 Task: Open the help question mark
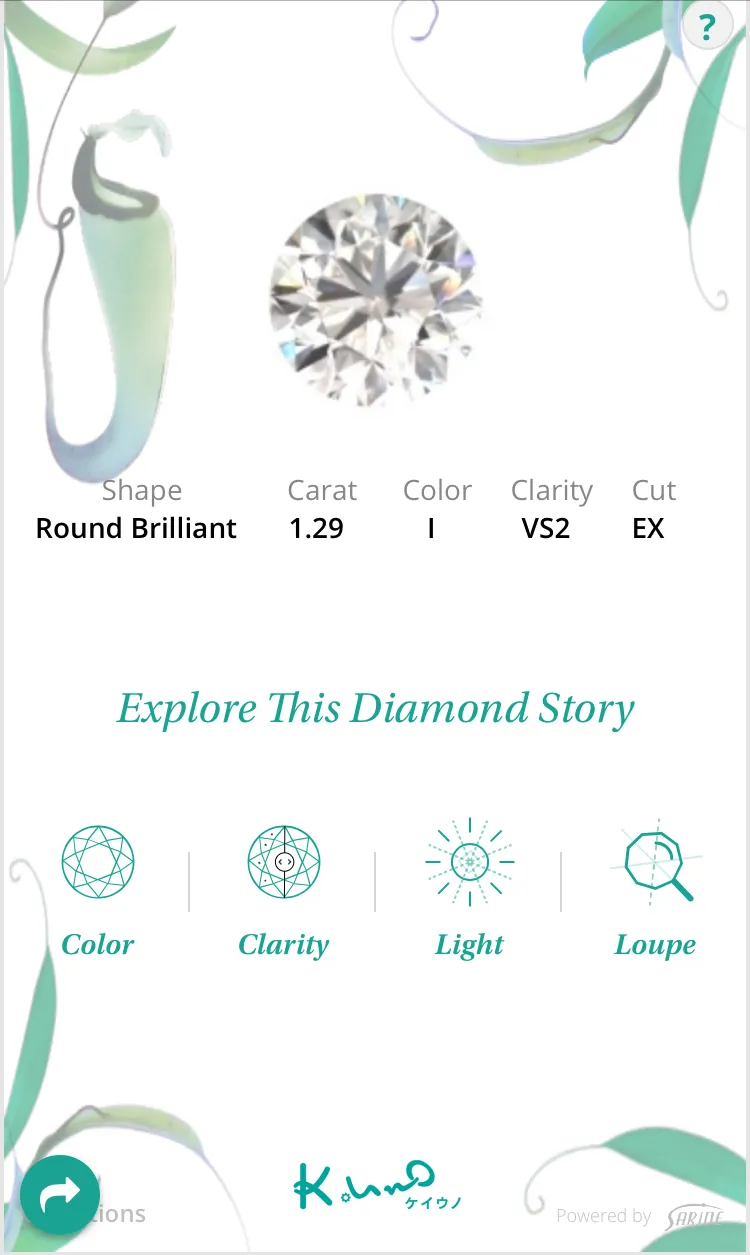[708, 25]
